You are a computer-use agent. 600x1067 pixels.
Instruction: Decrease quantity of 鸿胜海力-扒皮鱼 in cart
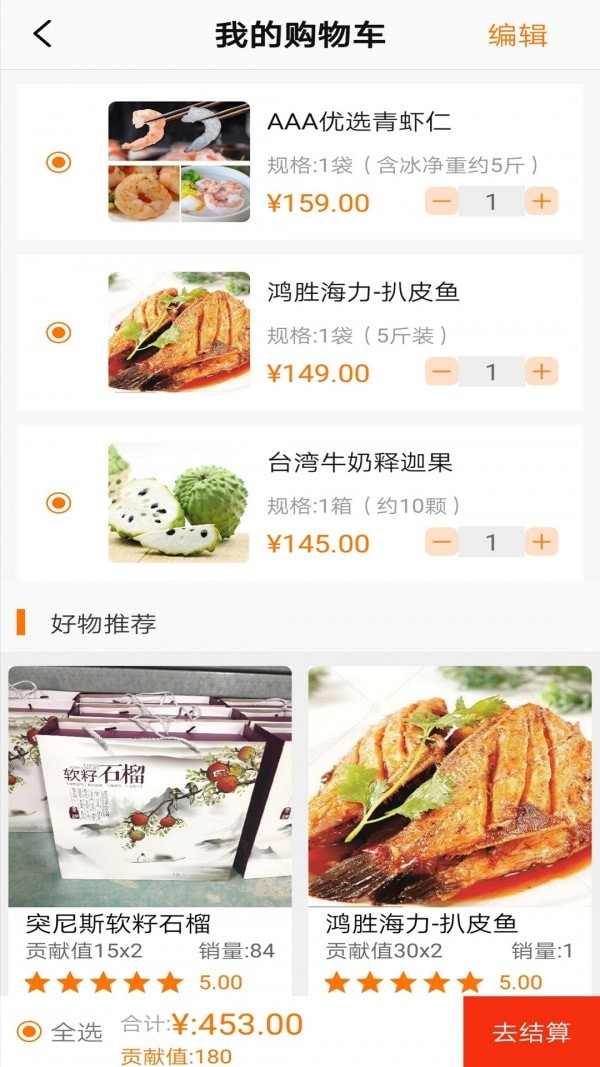click(441, 372)
